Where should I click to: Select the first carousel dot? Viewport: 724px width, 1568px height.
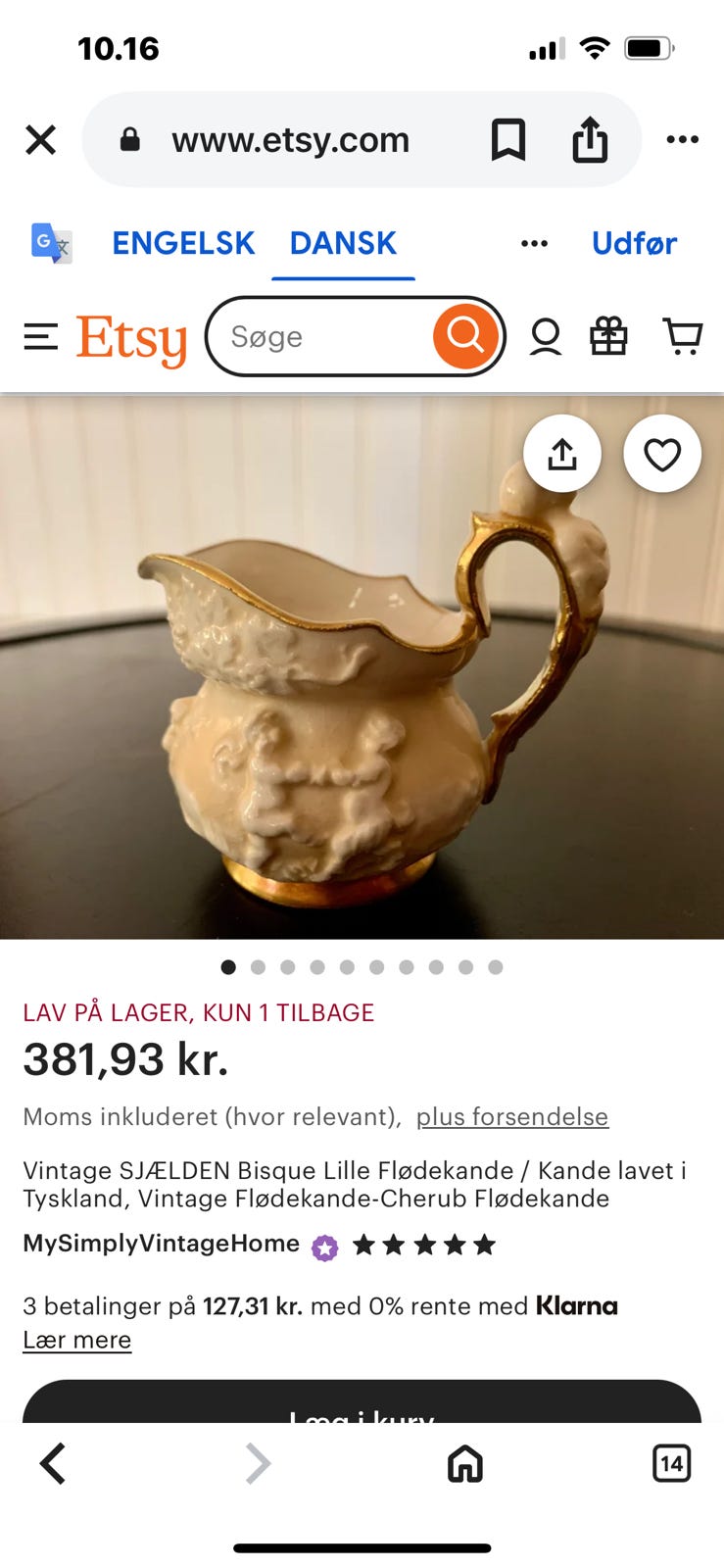click(x=228, y=967)
